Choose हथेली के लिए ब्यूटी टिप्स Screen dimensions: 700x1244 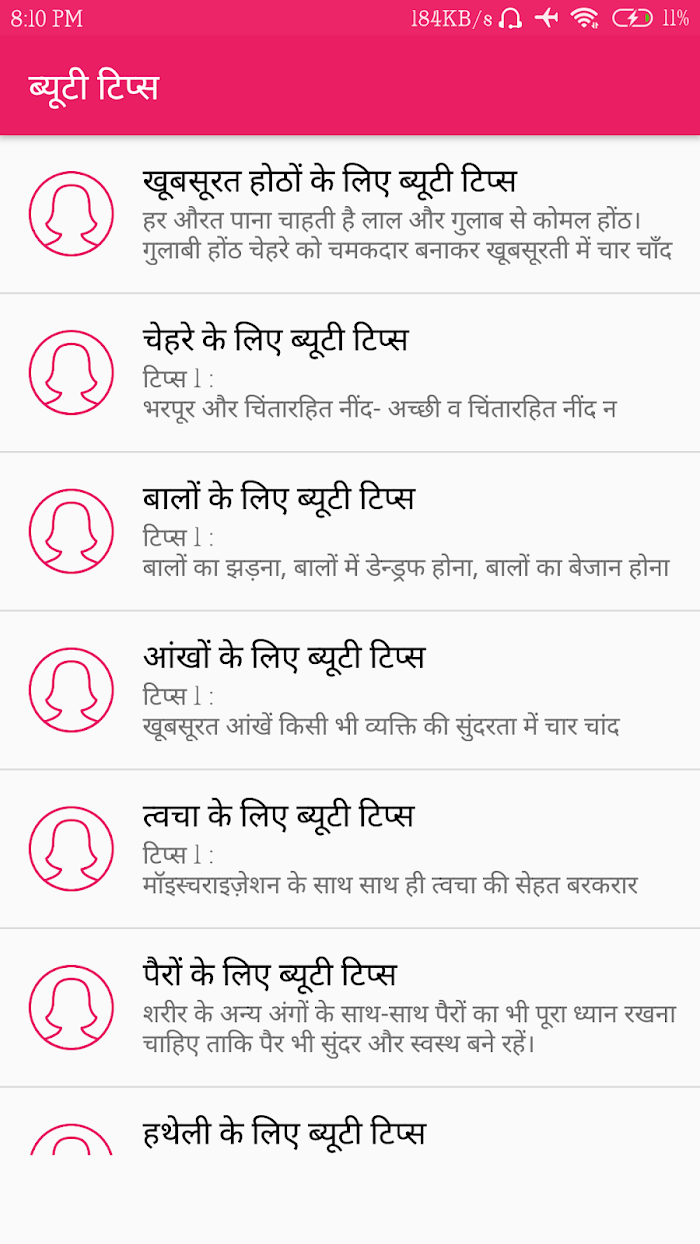(350, 1122)
